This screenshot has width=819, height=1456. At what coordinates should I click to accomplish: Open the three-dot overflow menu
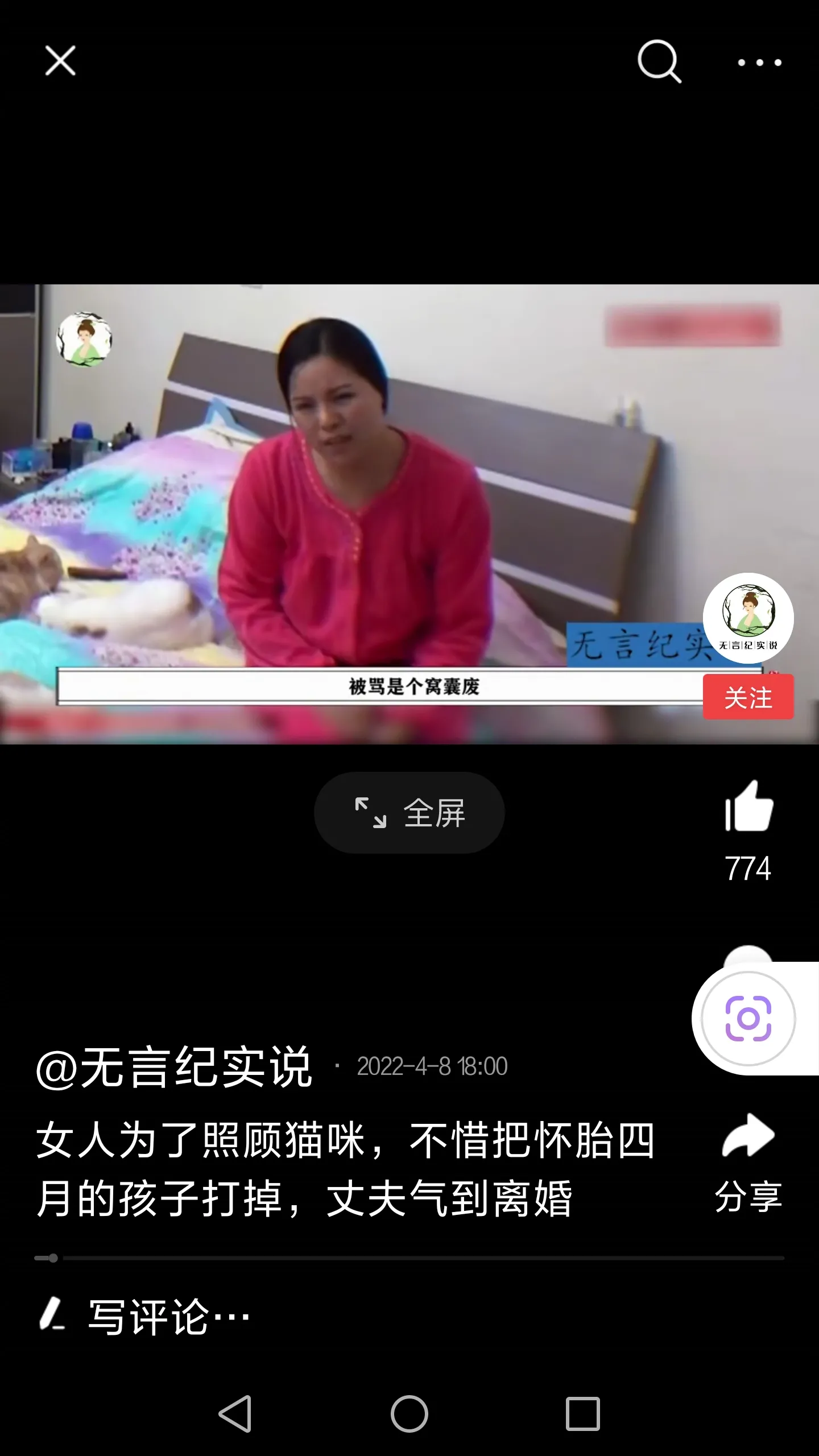(x=759, y=63)
